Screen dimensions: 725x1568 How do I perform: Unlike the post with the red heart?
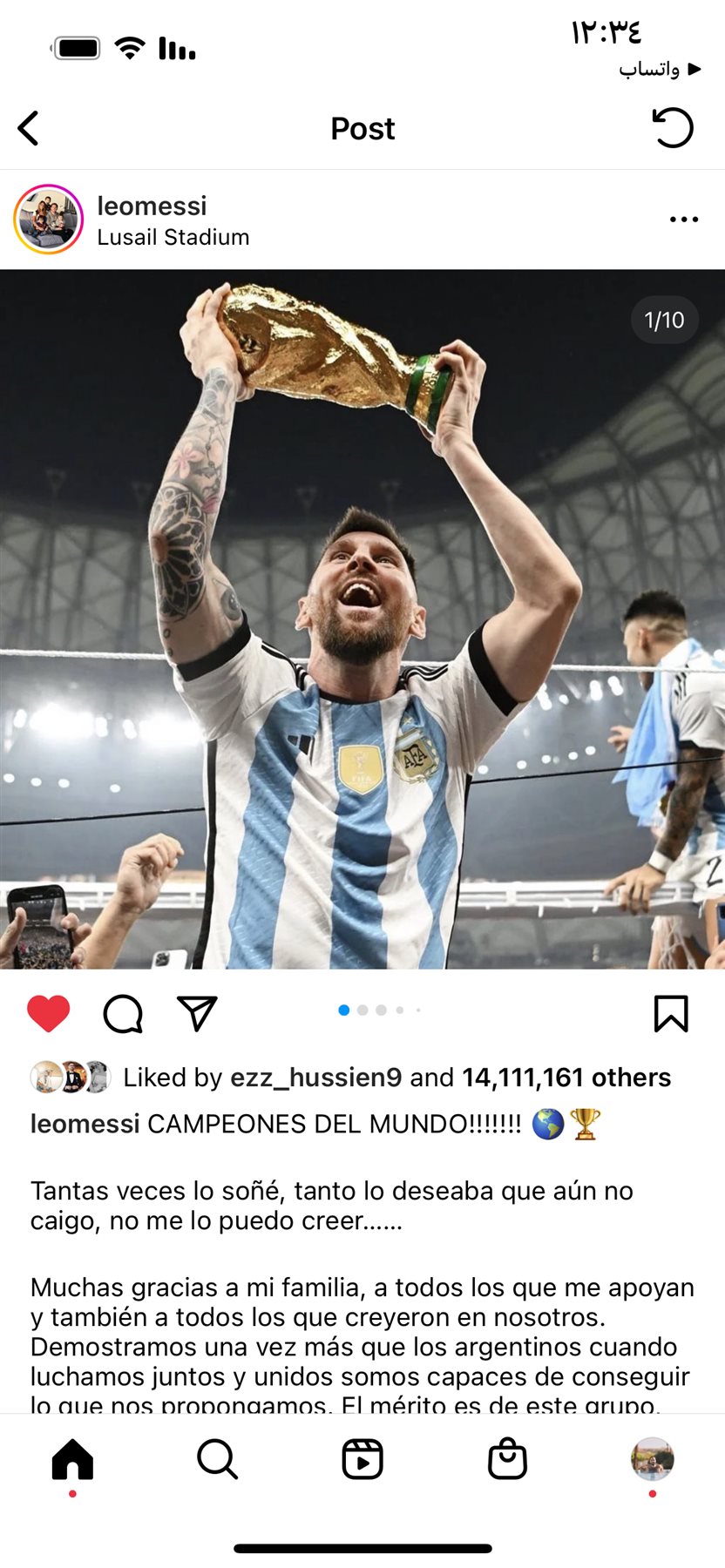[x=49, y=1014]
